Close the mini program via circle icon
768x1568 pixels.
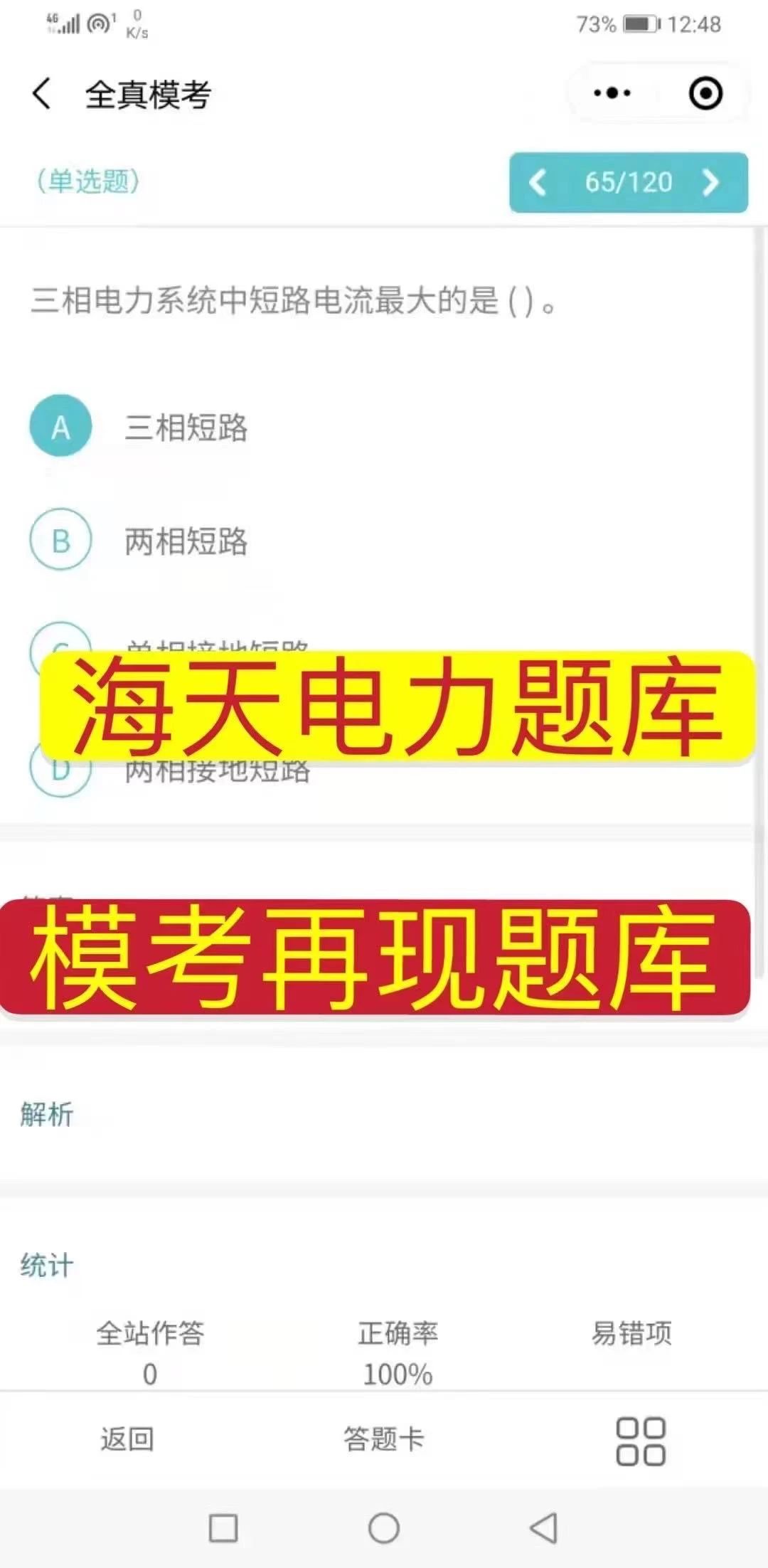(705, 93)
